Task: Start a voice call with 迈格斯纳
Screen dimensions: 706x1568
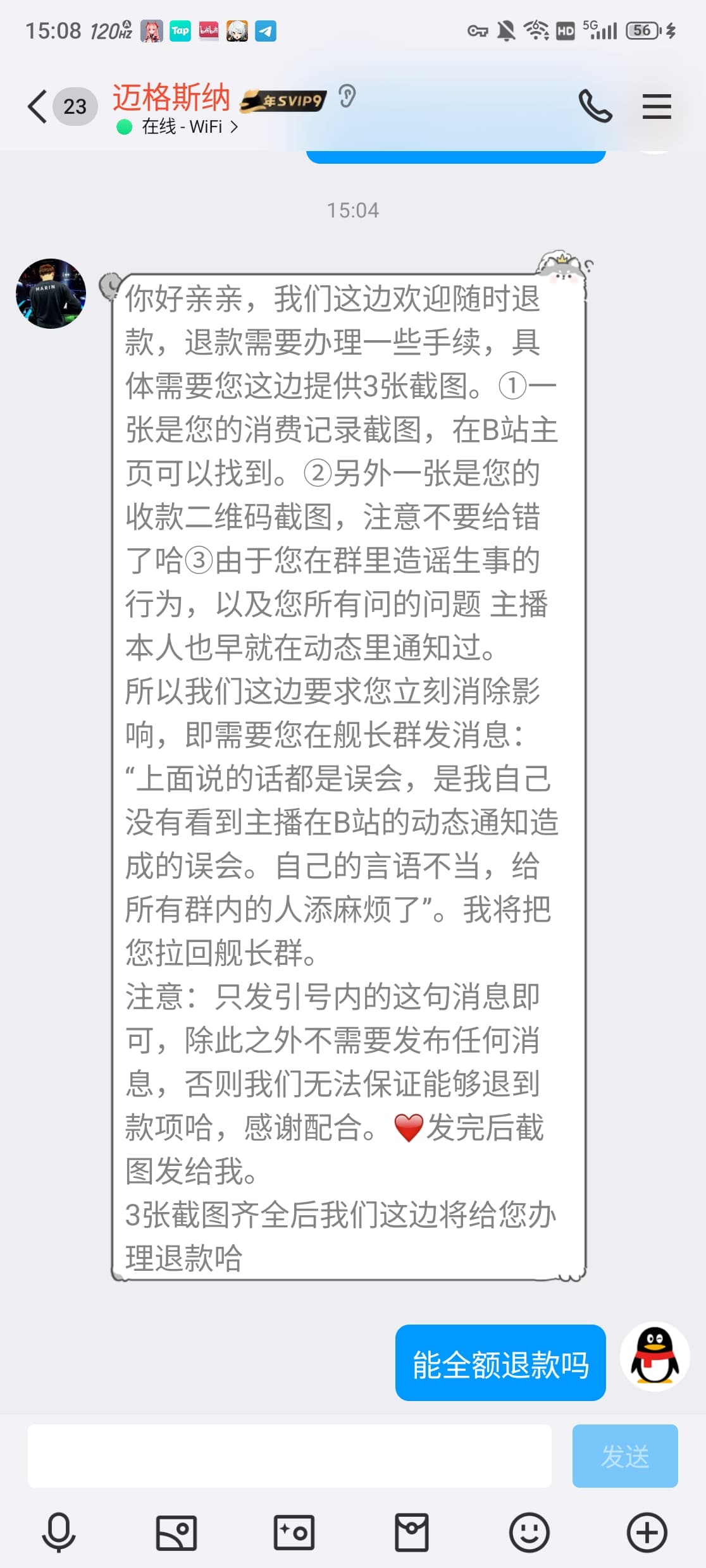Action: coord(595,106)
